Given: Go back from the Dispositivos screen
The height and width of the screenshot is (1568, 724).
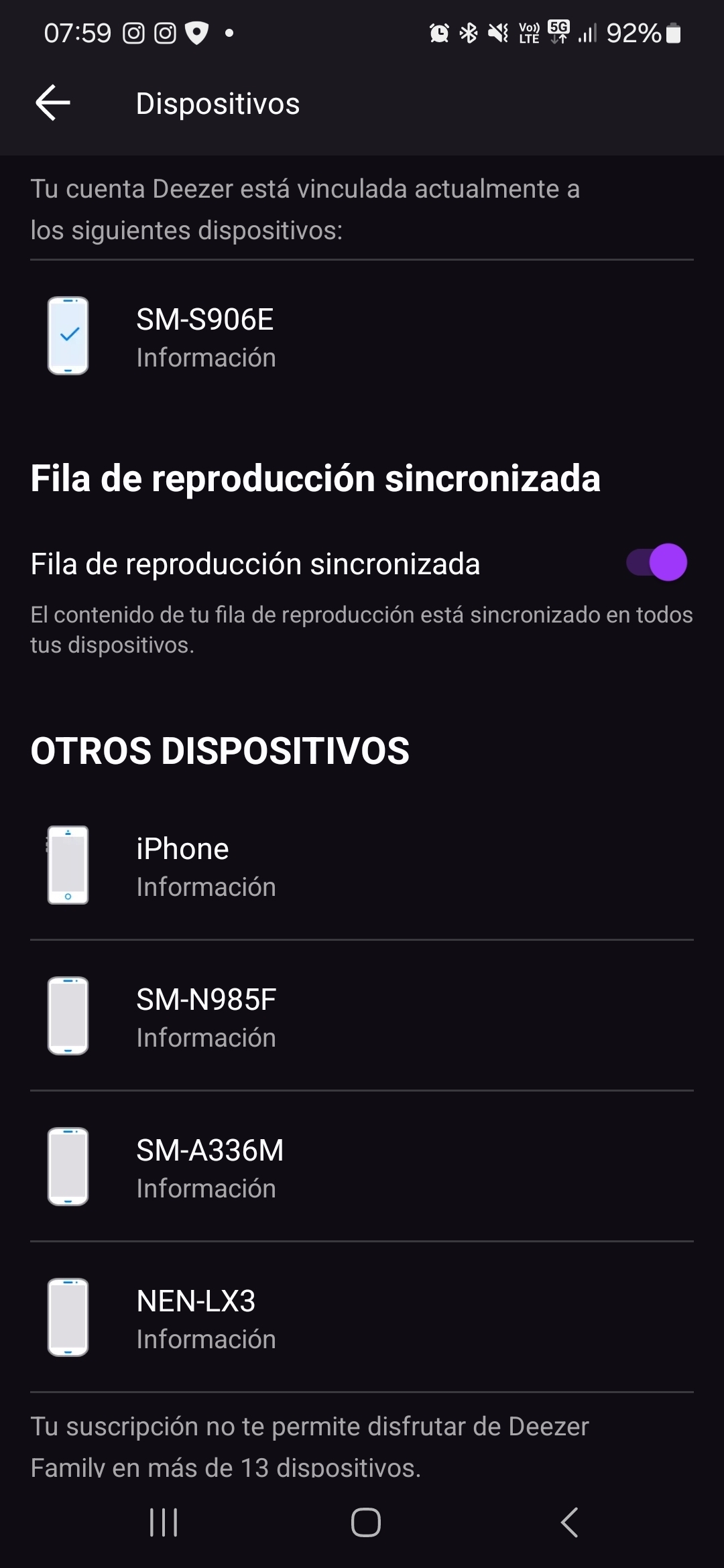Looking at the screenshot, I should pos(53,103).
